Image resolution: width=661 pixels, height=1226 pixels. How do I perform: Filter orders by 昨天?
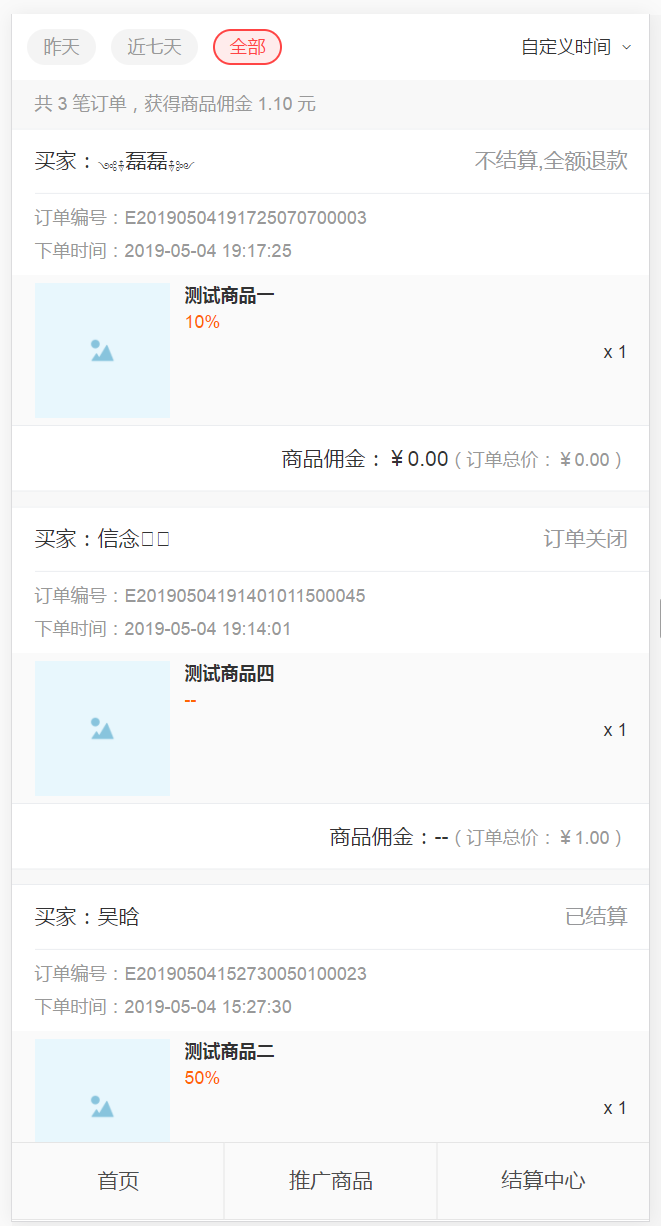tap(61, 47)
